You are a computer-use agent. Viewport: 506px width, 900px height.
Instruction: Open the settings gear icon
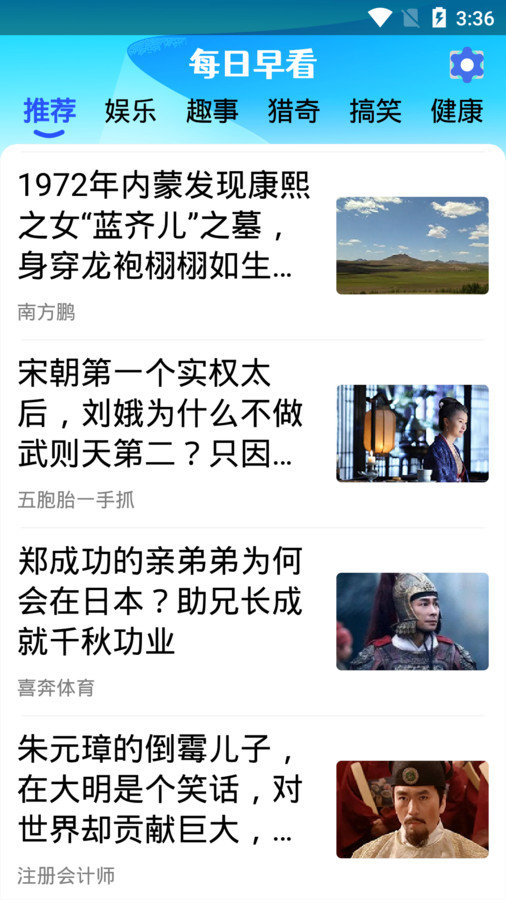(466, 65)
